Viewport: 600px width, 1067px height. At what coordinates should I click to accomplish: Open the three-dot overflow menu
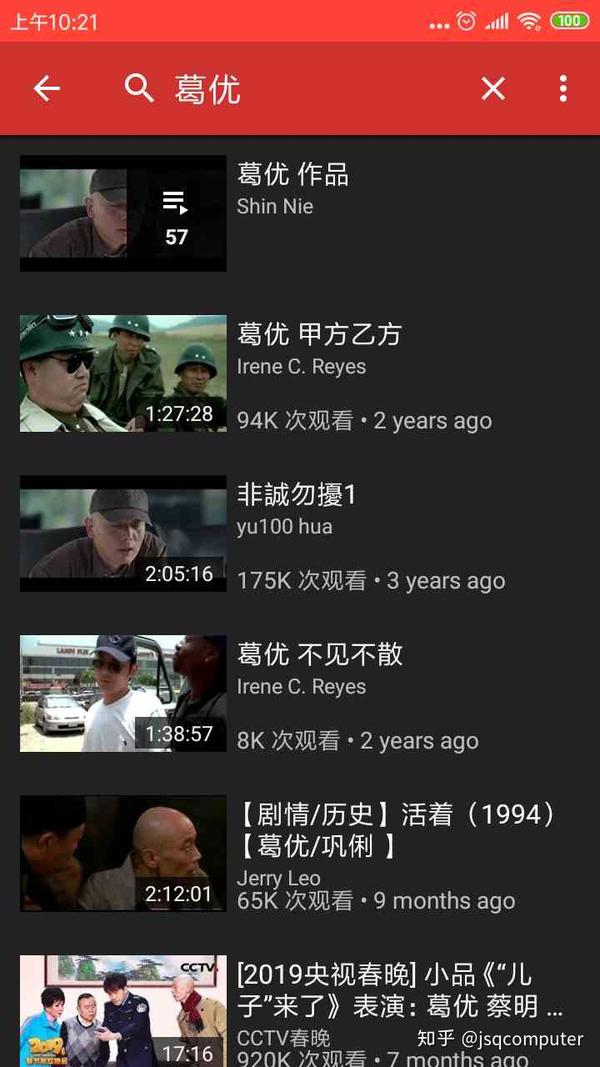click(x=563, y=89)
